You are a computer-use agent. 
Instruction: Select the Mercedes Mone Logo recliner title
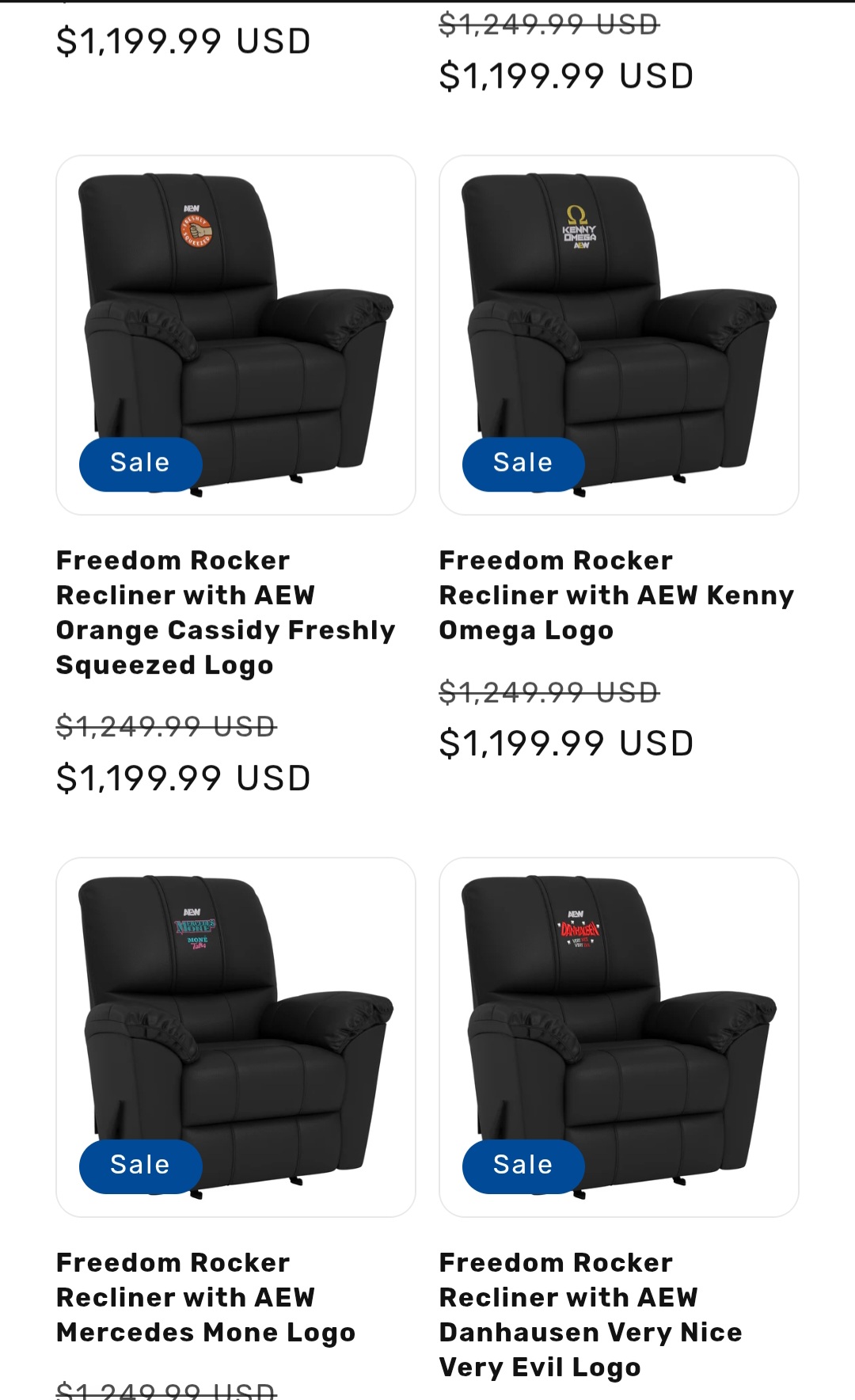tap(206, 1297)
